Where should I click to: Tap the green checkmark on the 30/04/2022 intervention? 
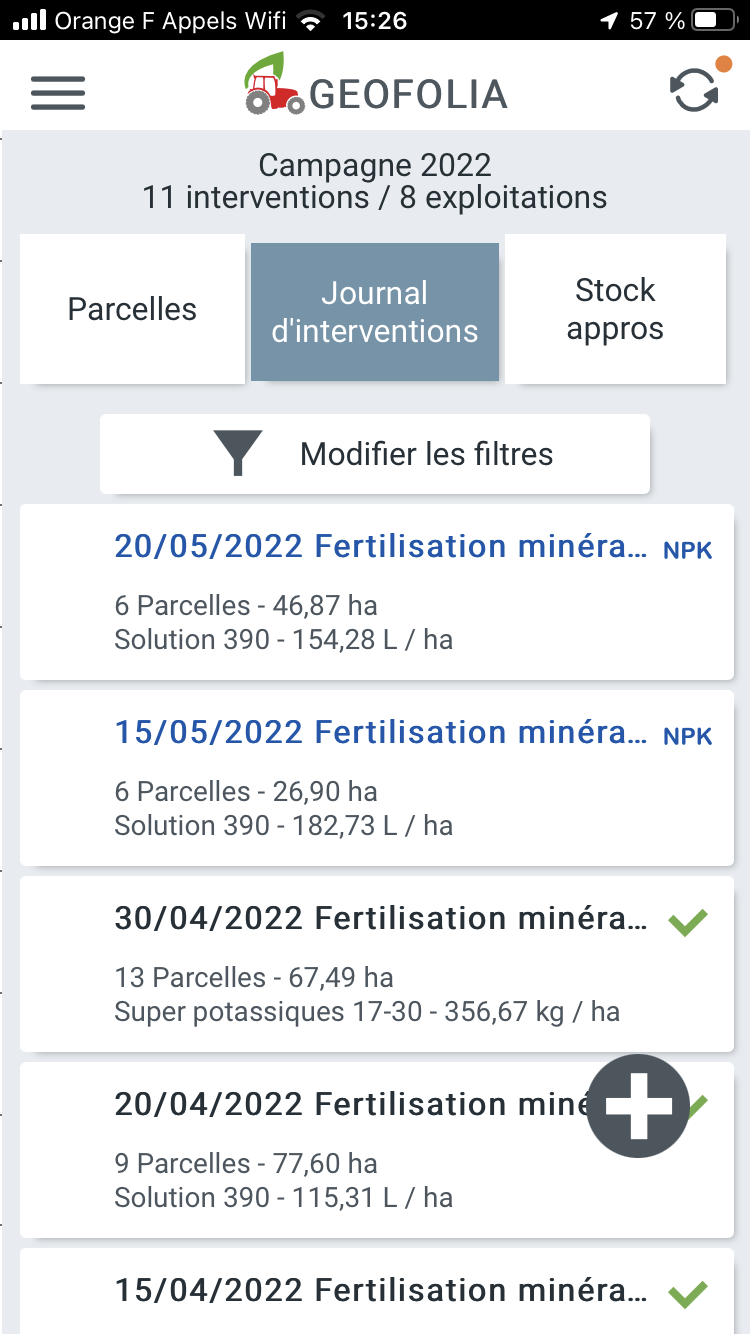687,920
